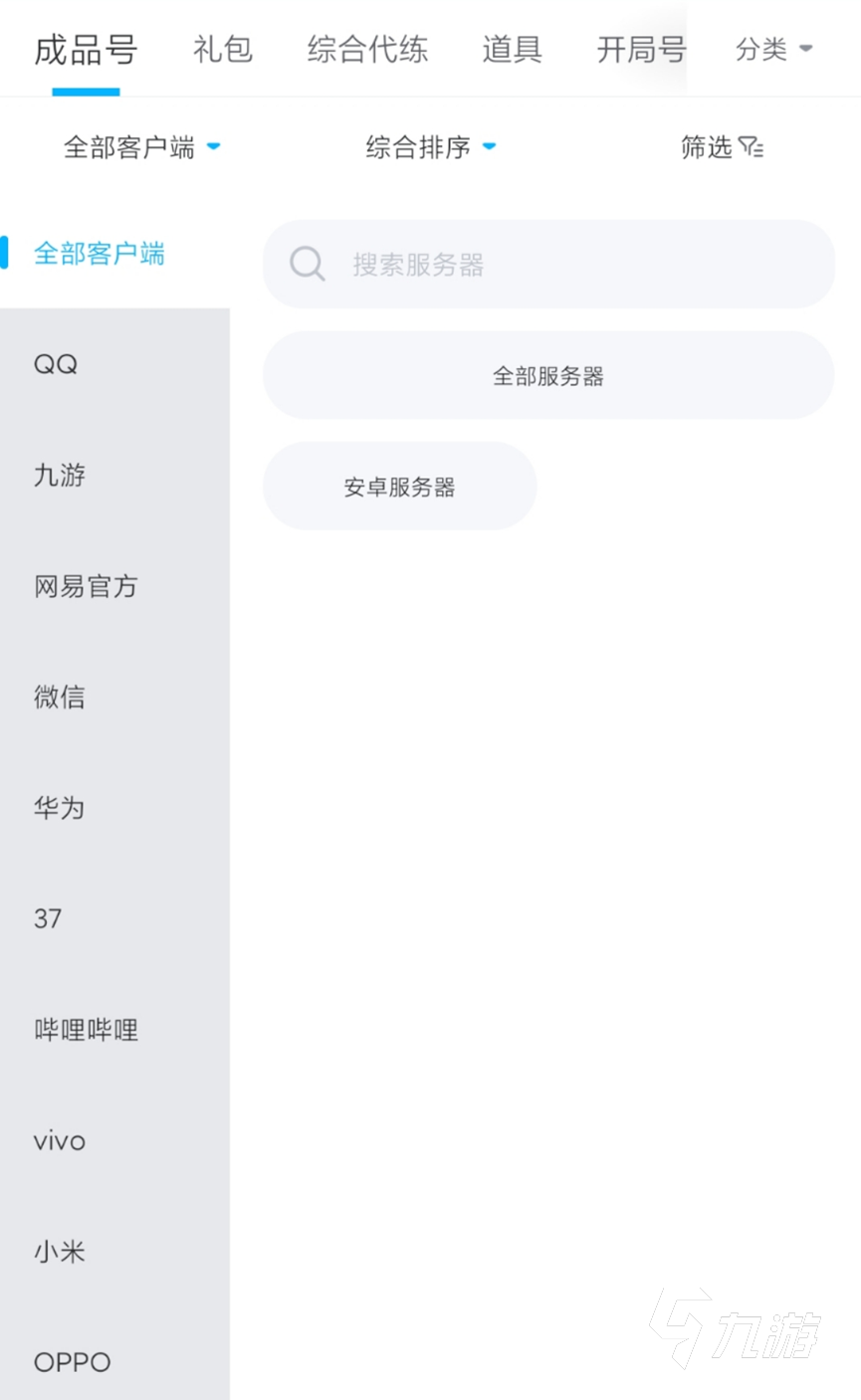The height and width of the screenshot is (1400, 861).
Task: Choose the QQ client
Action: point(56,364)
